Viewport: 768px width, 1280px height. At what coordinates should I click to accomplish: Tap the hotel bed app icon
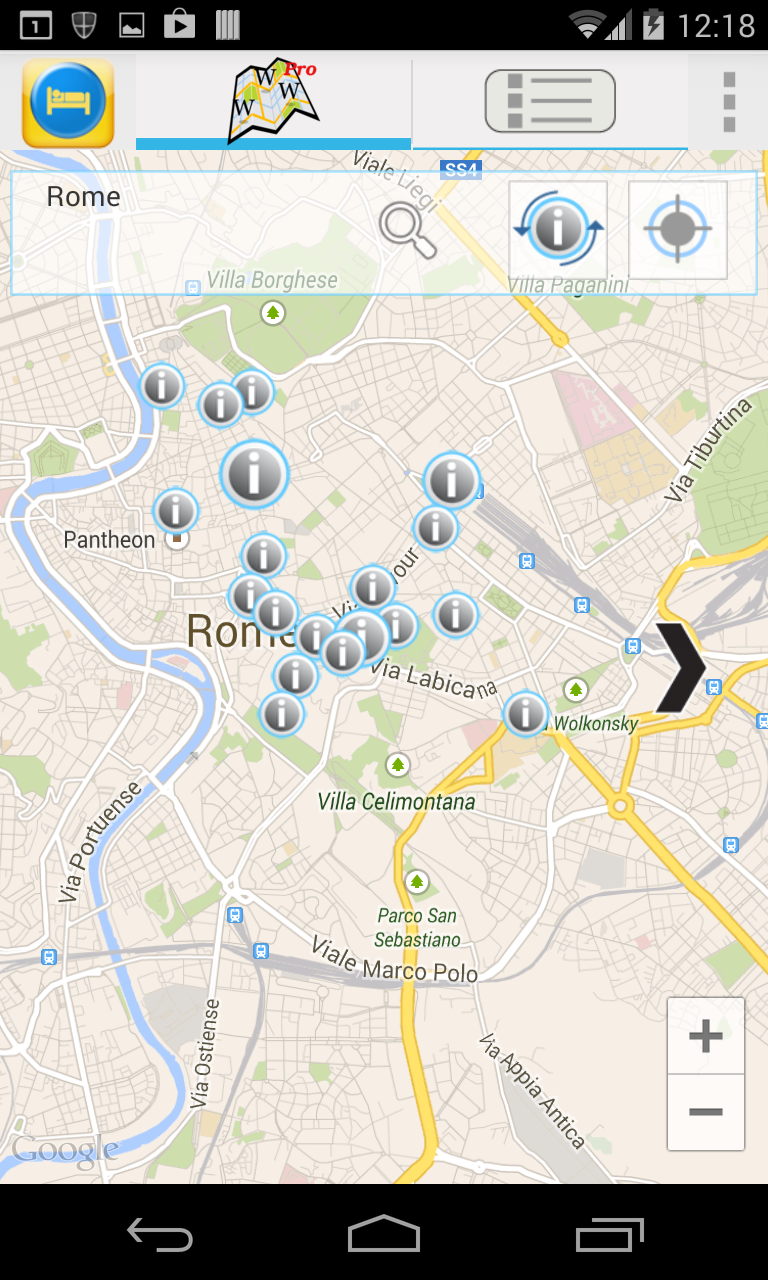click(68, 103)
